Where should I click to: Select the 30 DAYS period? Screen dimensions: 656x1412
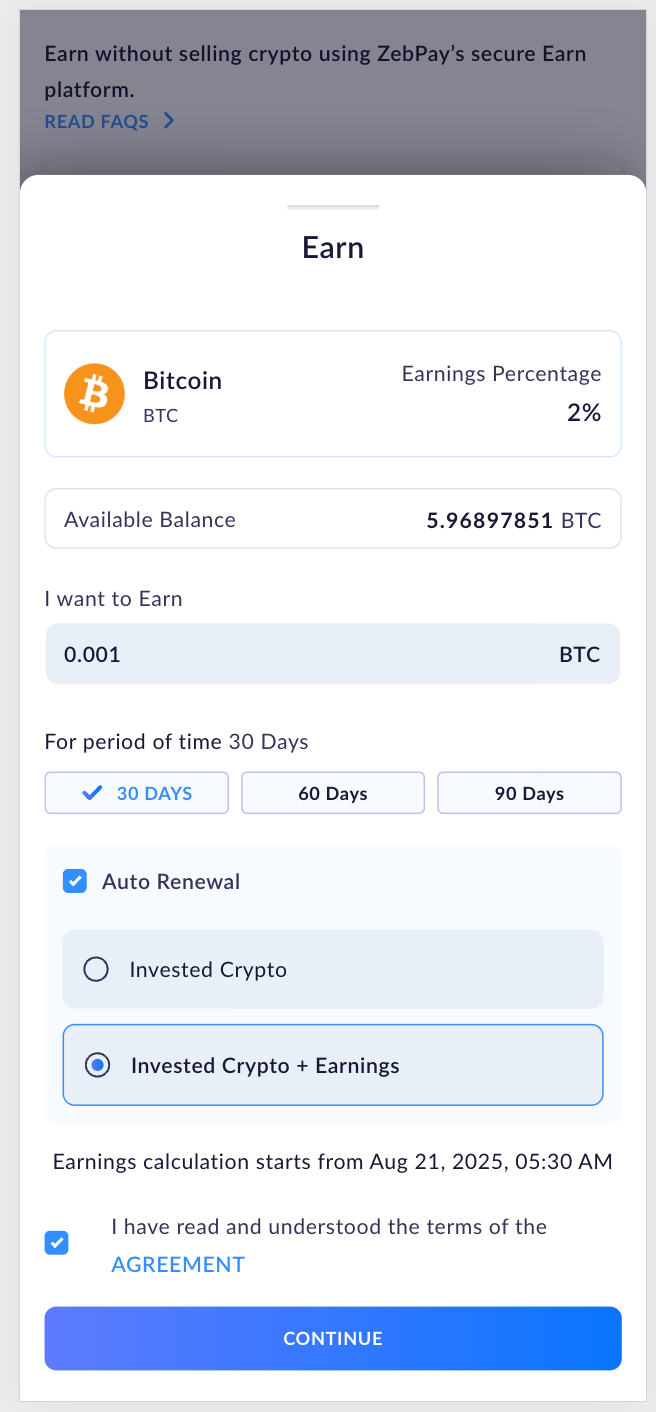137,794
